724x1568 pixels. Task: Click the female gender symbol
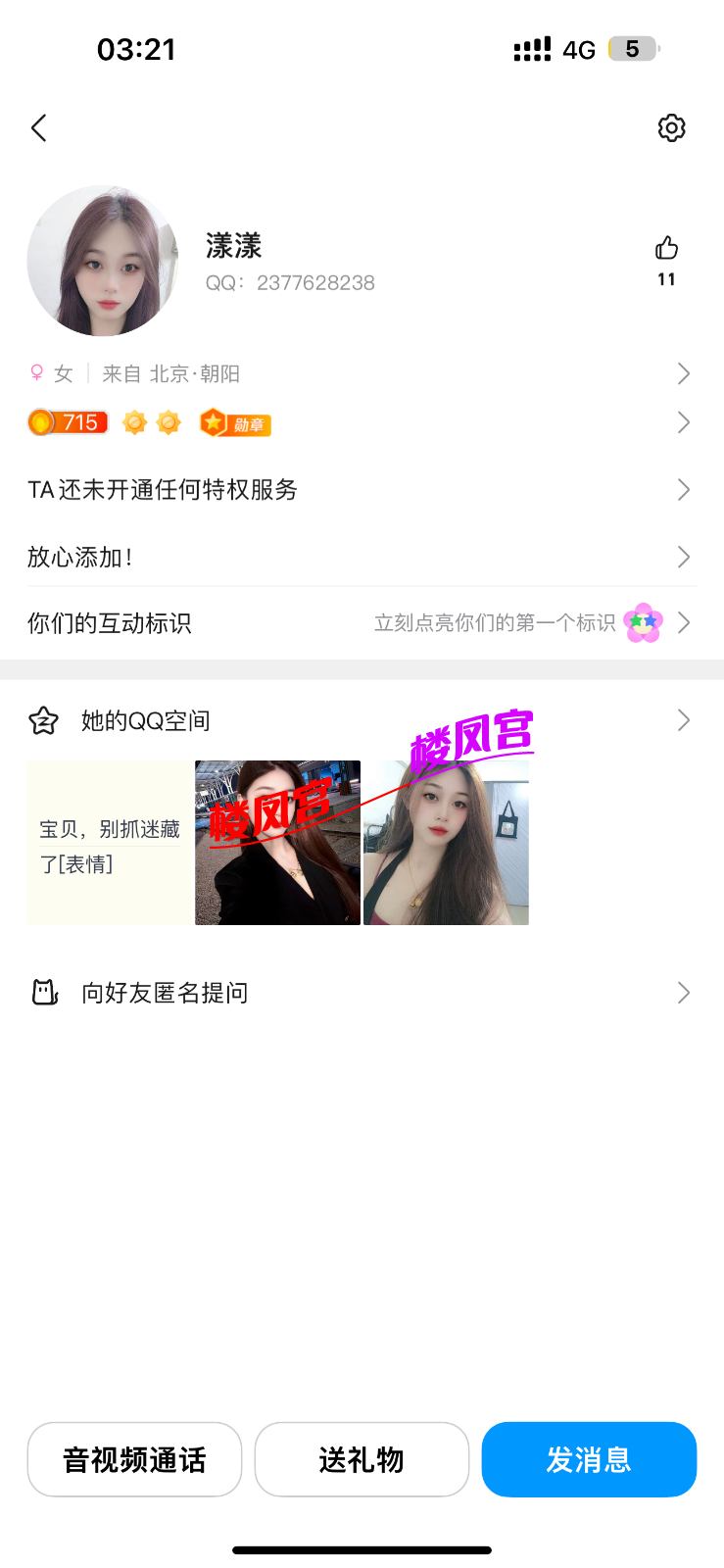pyautogui.click(x=35, y=372)
